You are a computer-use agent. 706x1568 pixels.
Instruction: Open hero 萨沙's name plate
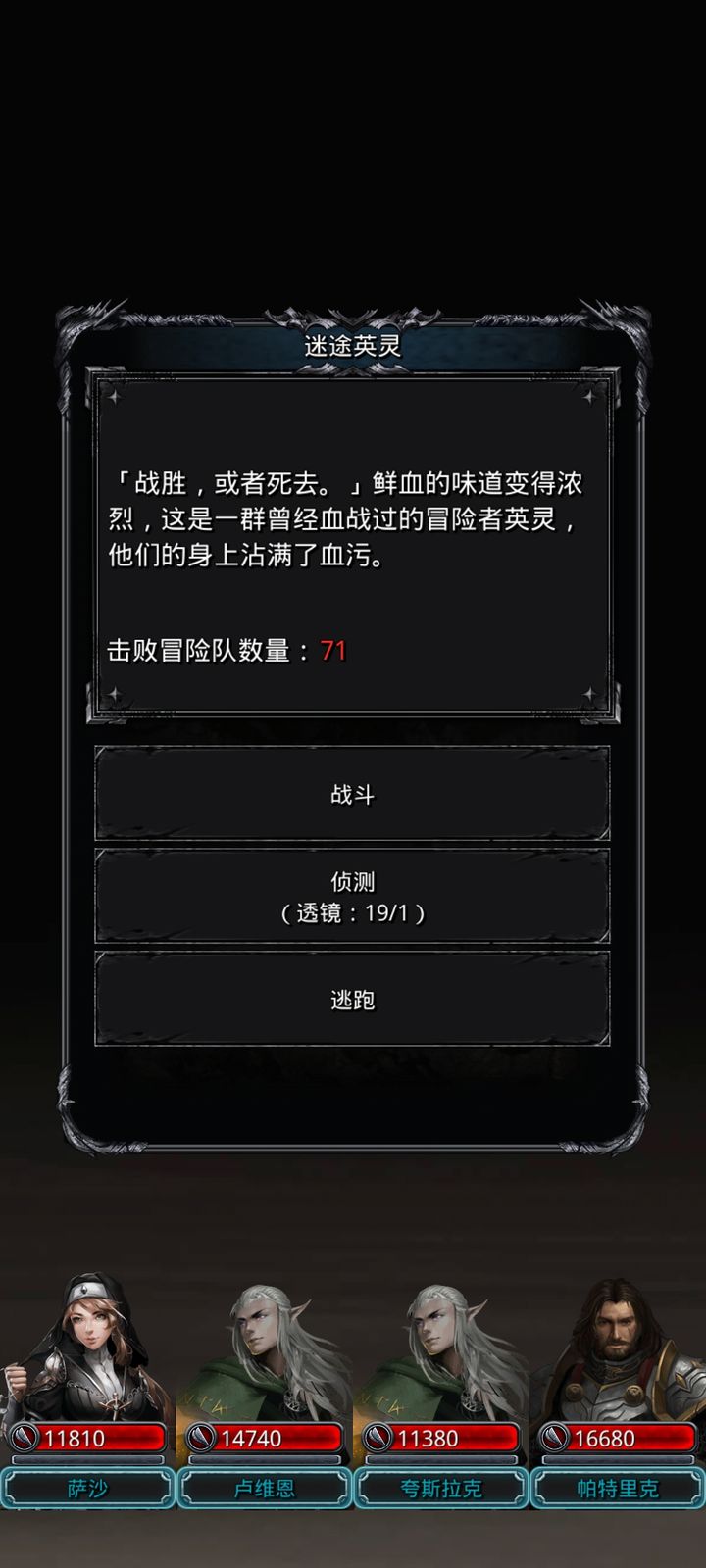tap(87, 1489)
